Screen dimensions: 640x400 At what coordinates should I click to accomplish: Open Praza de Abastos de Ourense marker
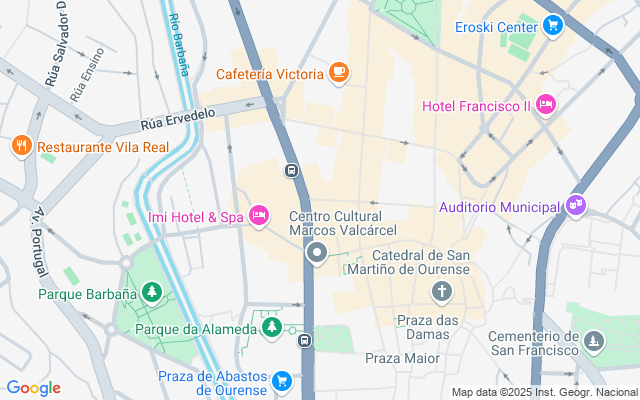(x=282, y=382)
